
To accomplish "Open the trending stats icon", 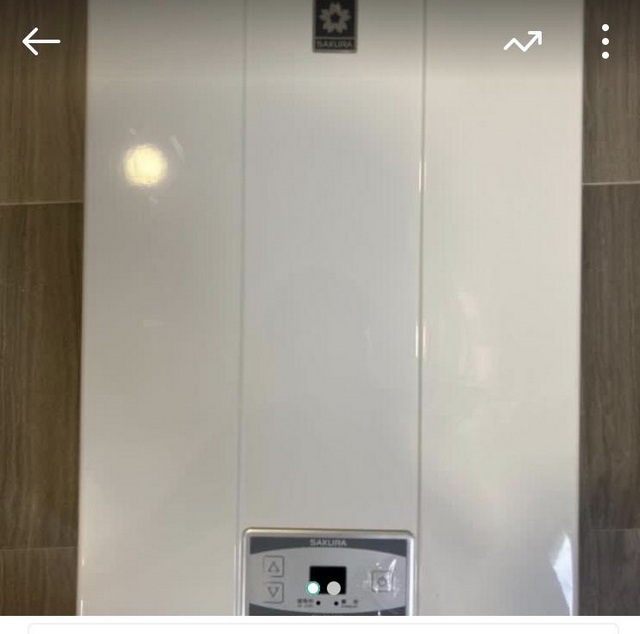I will click(x=522, y=42).
